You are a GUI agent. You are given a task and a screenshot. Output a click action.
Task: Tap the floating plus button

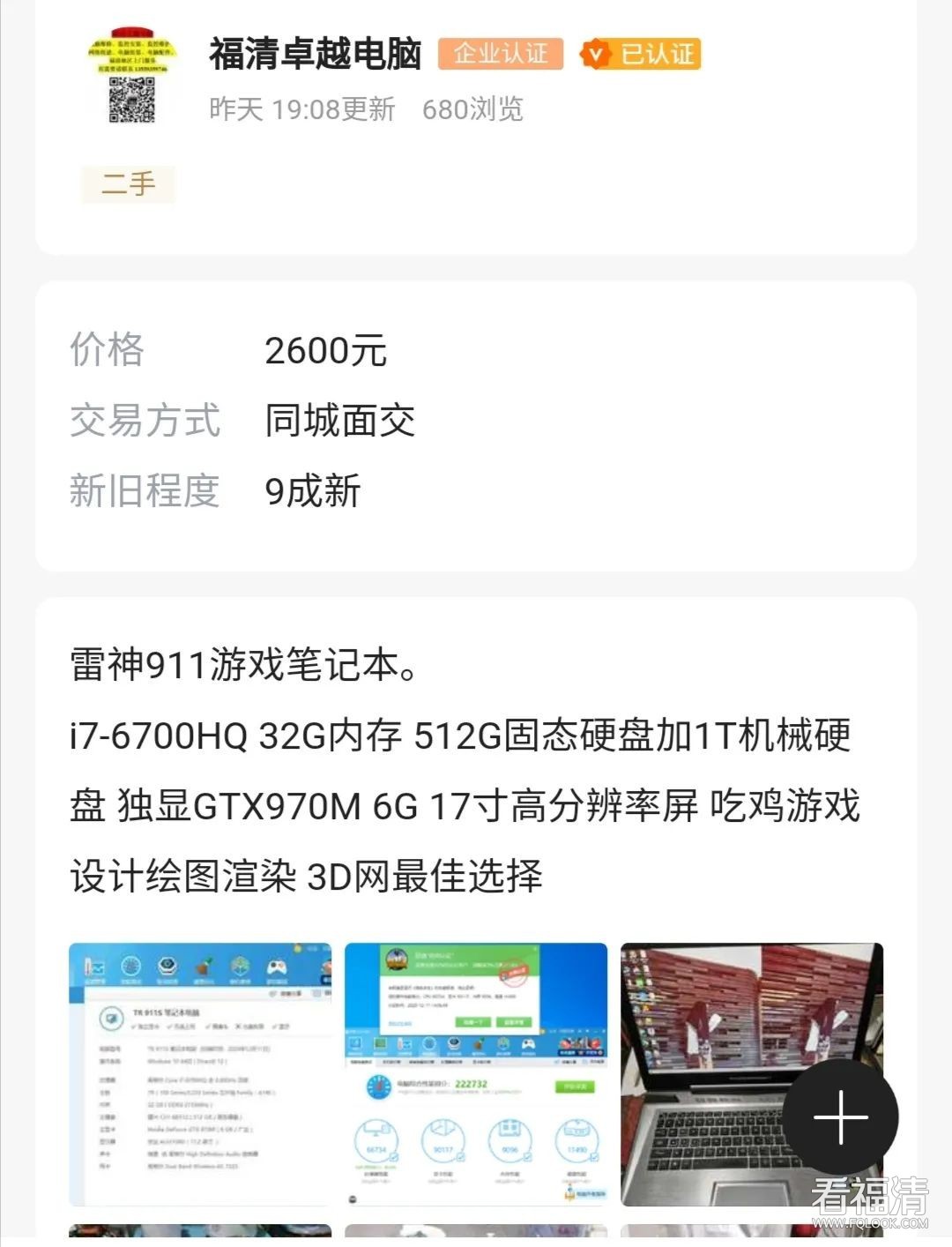click(x=840, y=1116)
